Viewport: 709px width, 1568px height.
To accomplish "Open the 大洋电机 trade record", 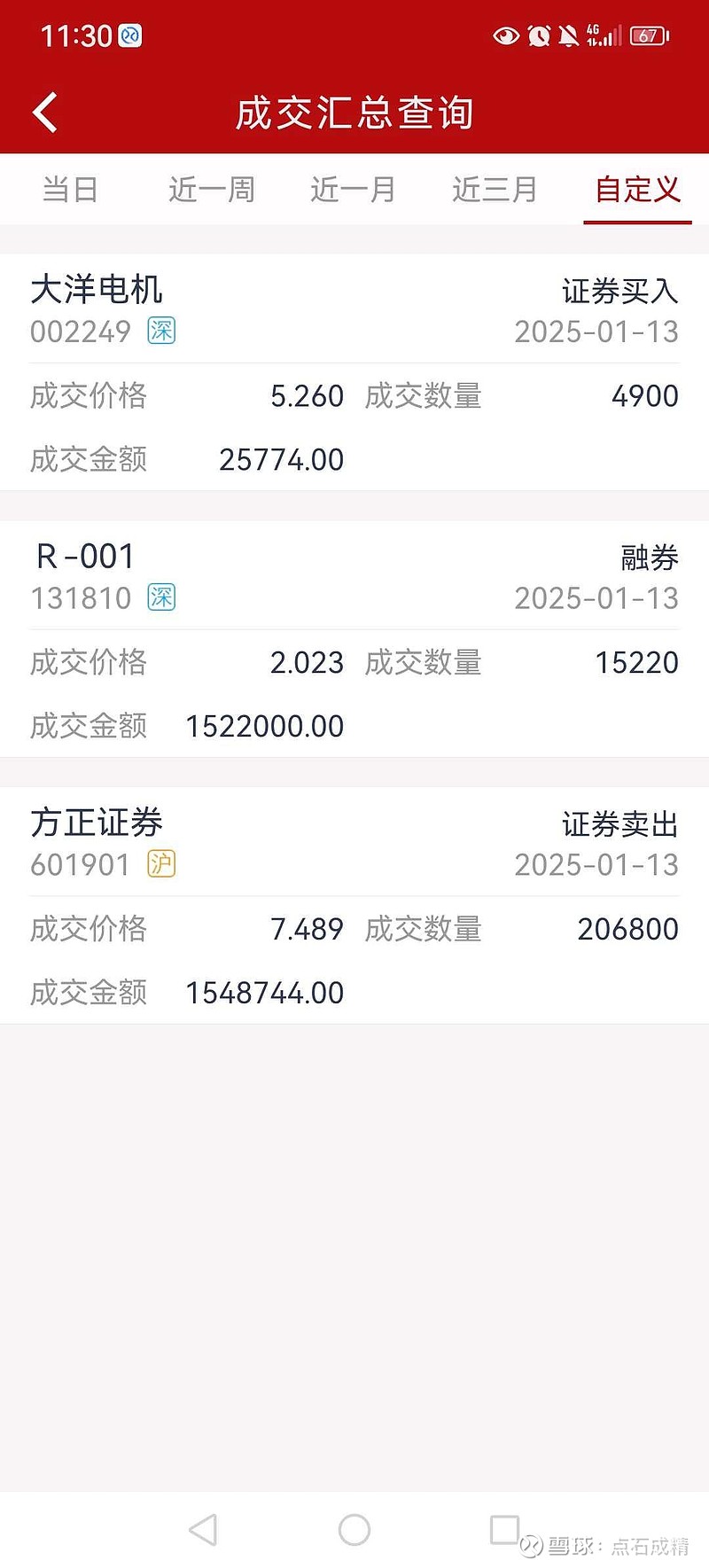I will click(x=354, y=372).
